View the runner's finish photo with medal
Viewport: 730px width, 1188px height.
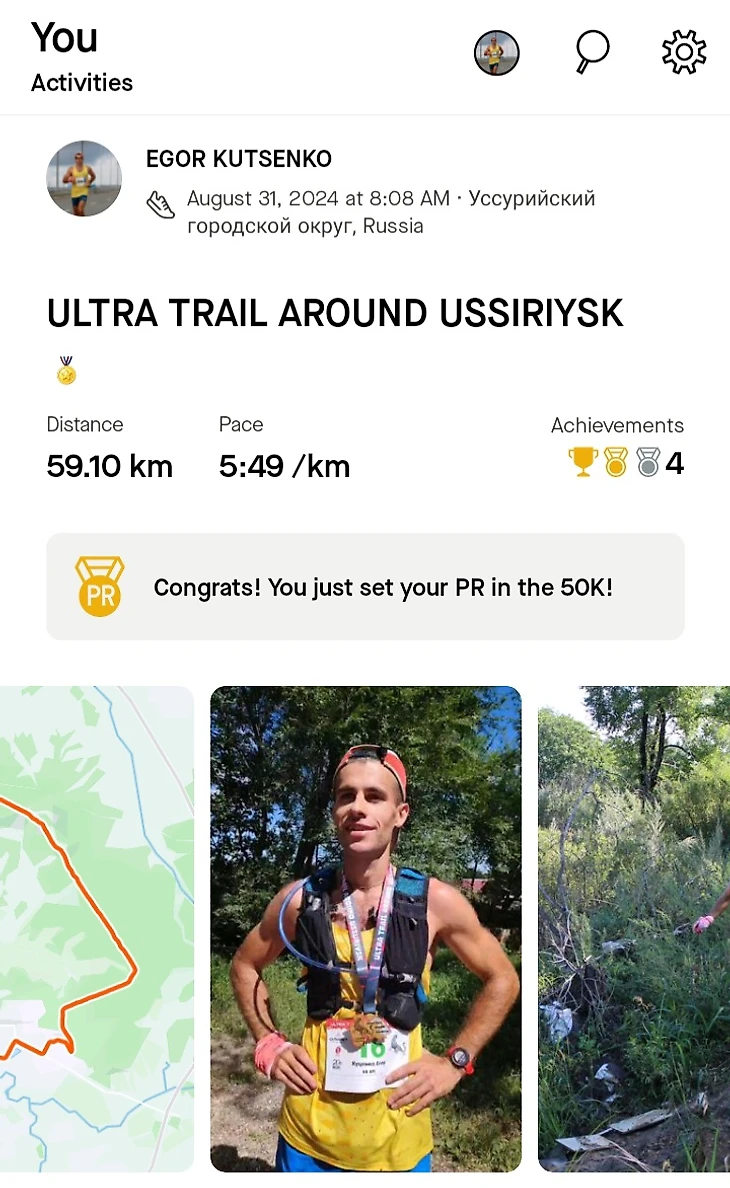coord(365,928)
